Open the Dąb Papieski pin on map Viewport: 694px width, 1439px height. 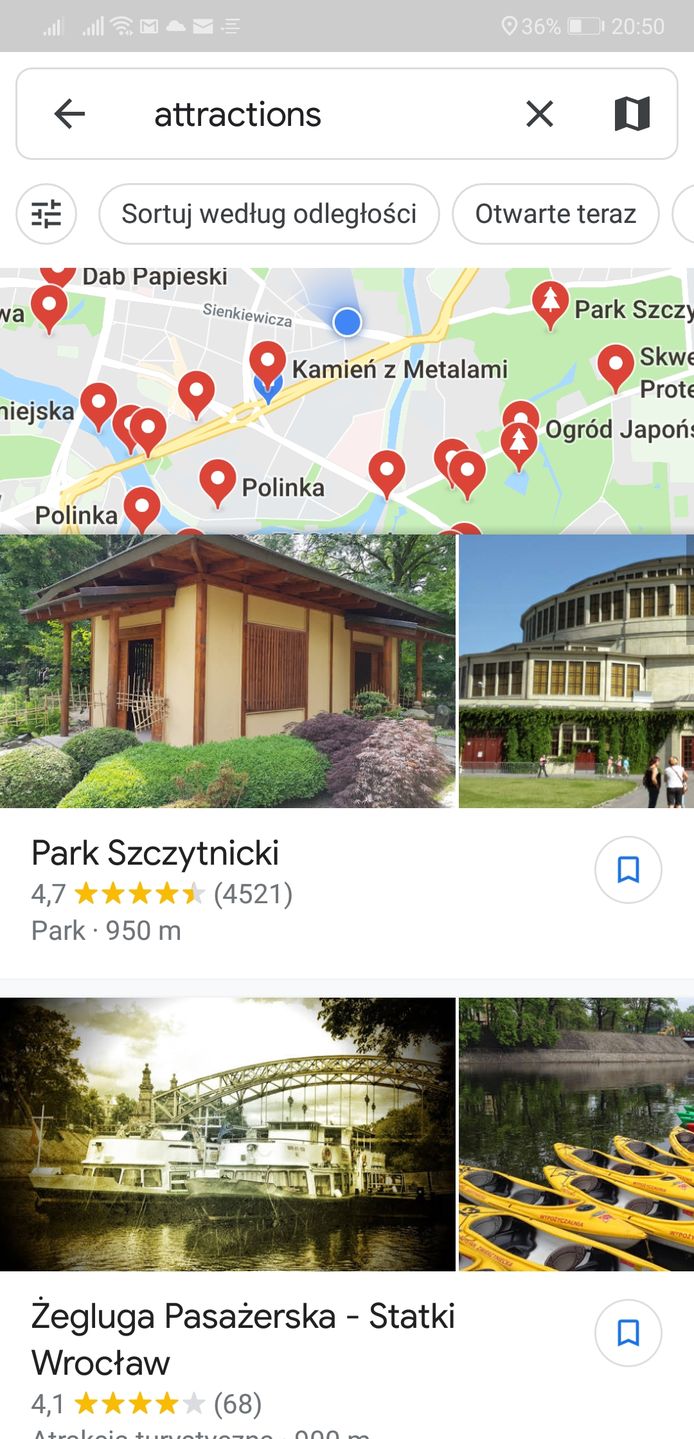[x=58, y=272]
